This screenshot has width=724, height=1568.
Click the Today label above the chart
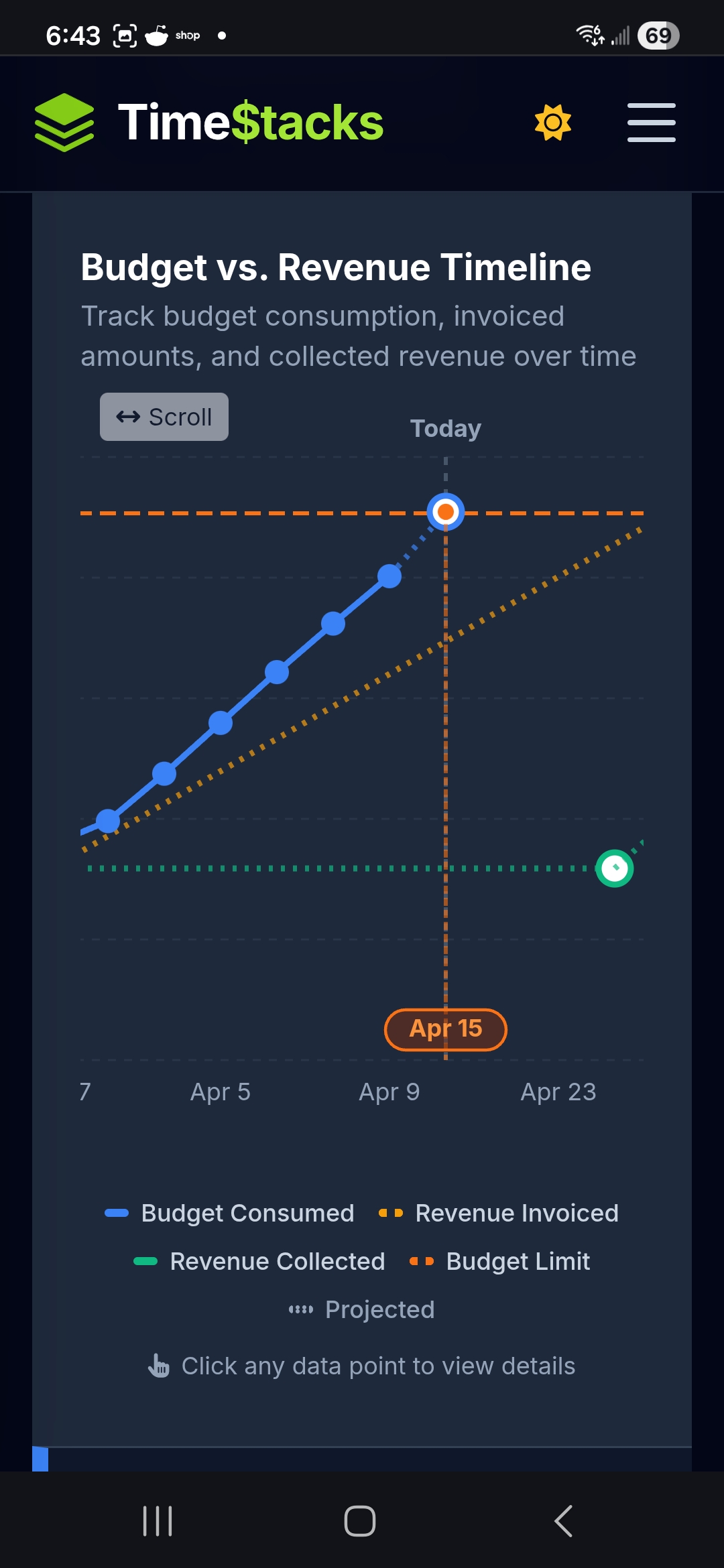pyautogui.click(x=444, y=428)
